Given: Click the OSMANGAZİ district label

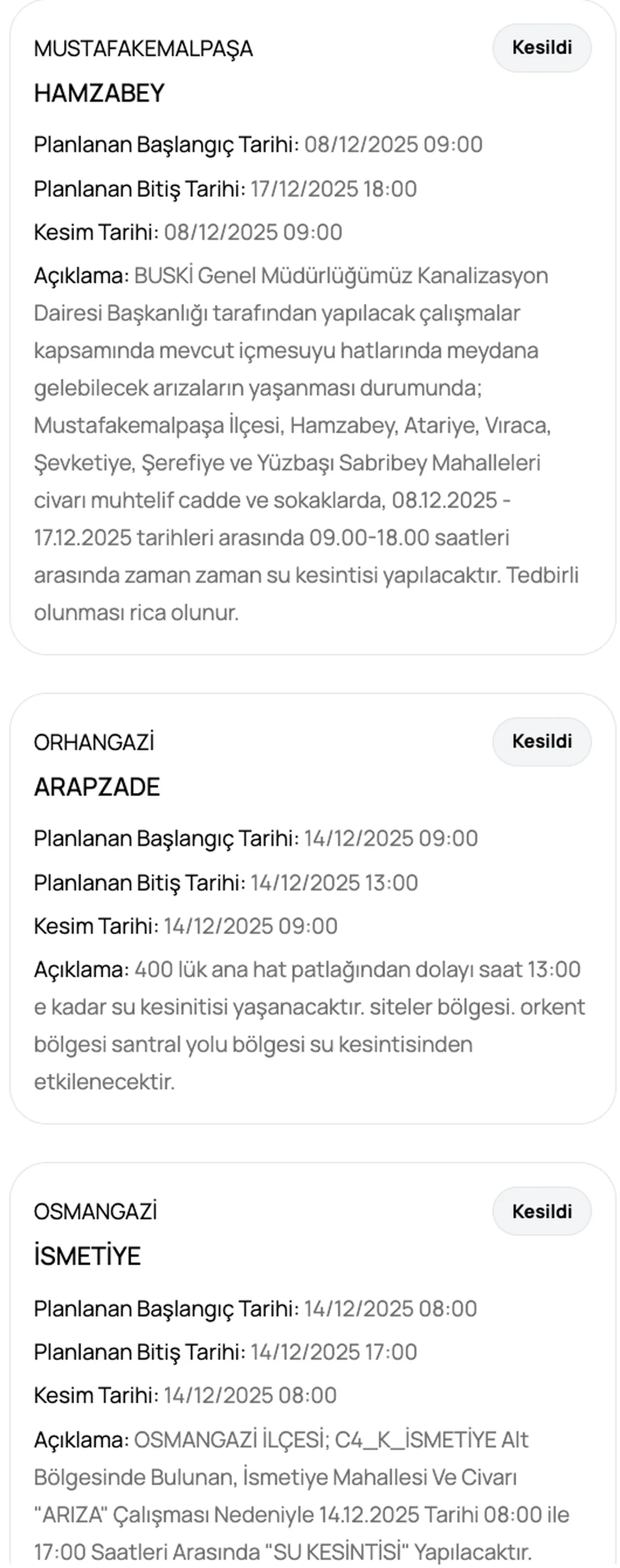Looking at the screenshot, I should coord(96,1211).
